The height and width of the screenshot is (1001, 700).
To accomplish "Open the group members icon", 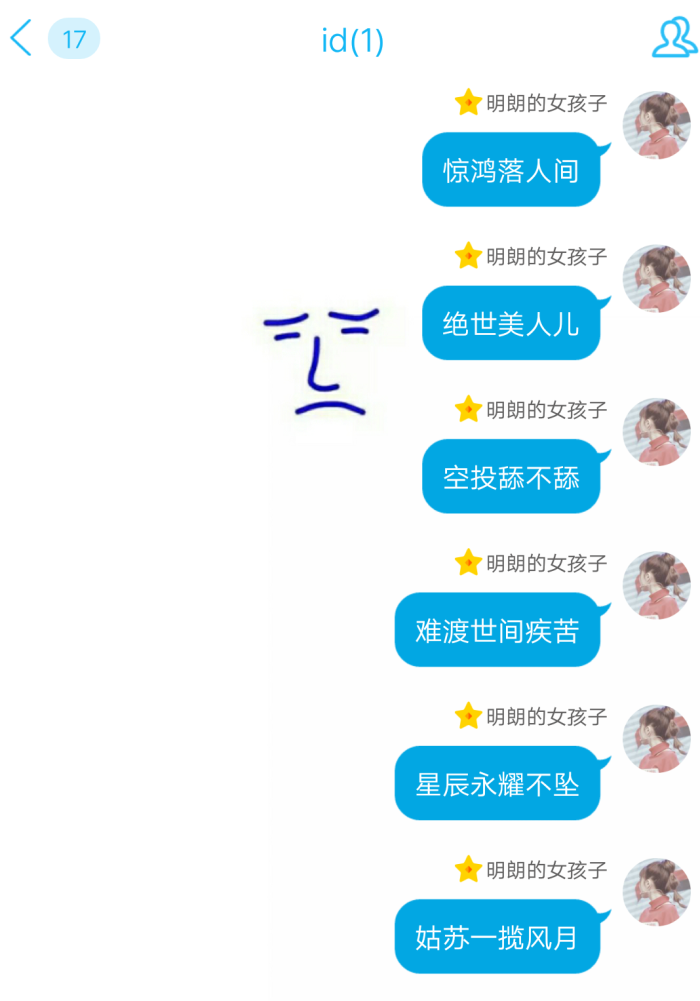I will pos(673,39).
